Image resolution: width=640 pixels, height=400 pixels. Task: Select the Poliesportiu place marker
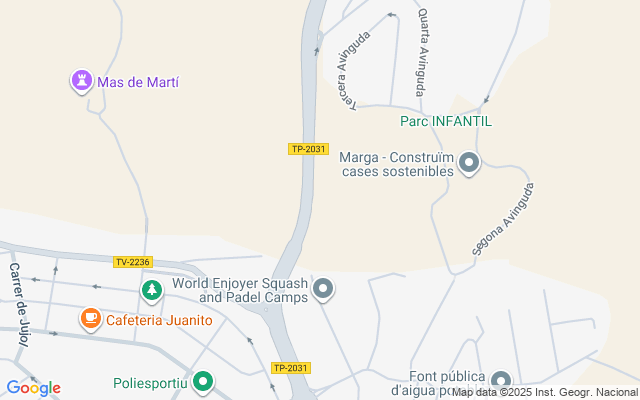tap(204, 381)
